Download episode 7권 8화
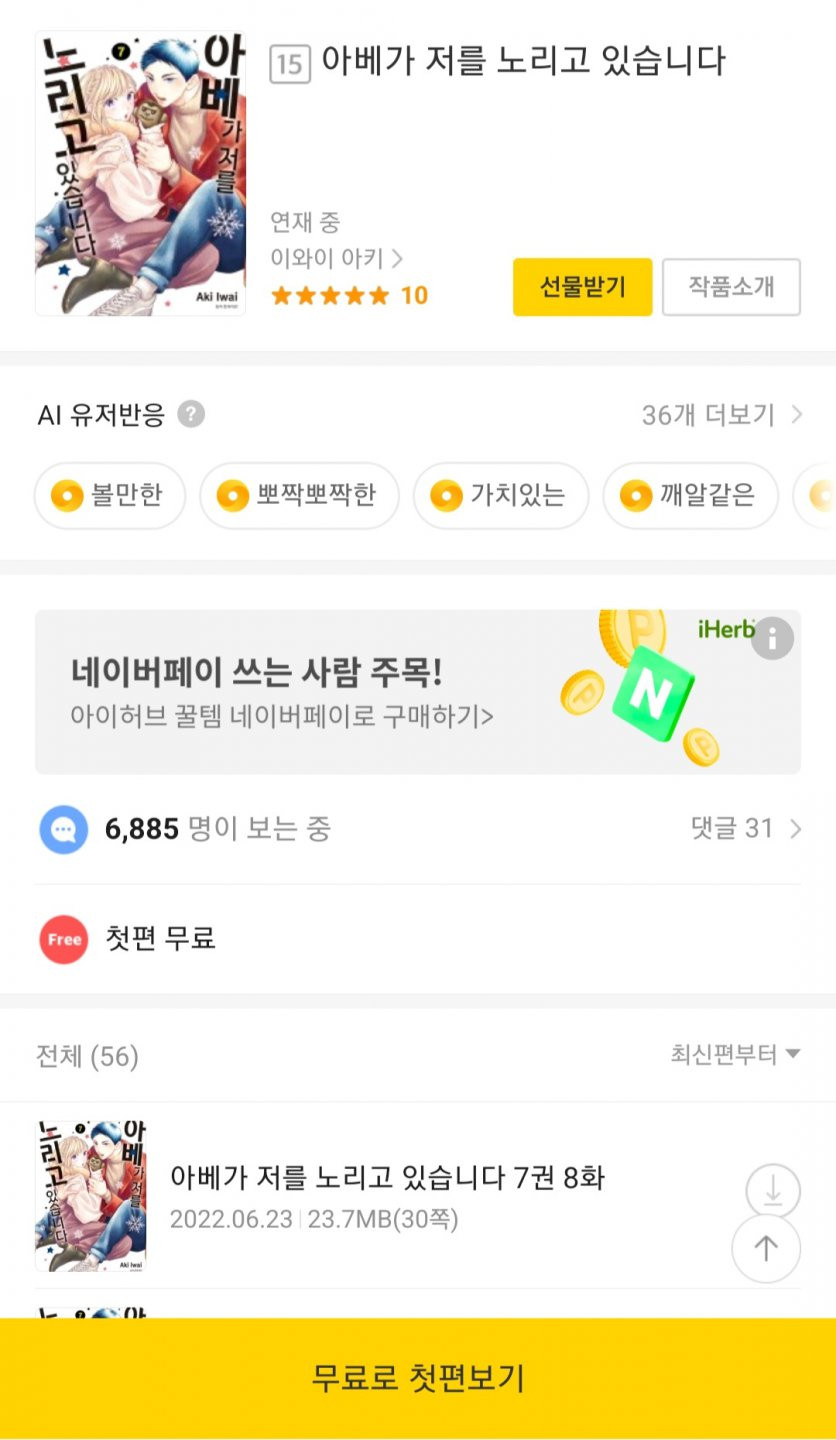 [x=773, y=1190]
